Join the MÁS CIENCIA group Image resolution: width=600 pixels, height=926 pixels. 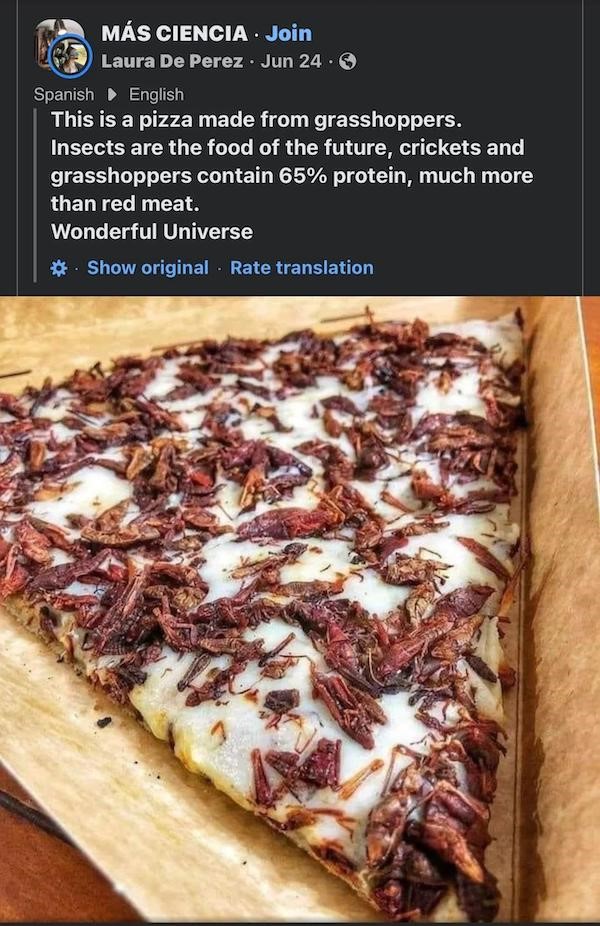(288, 33)
